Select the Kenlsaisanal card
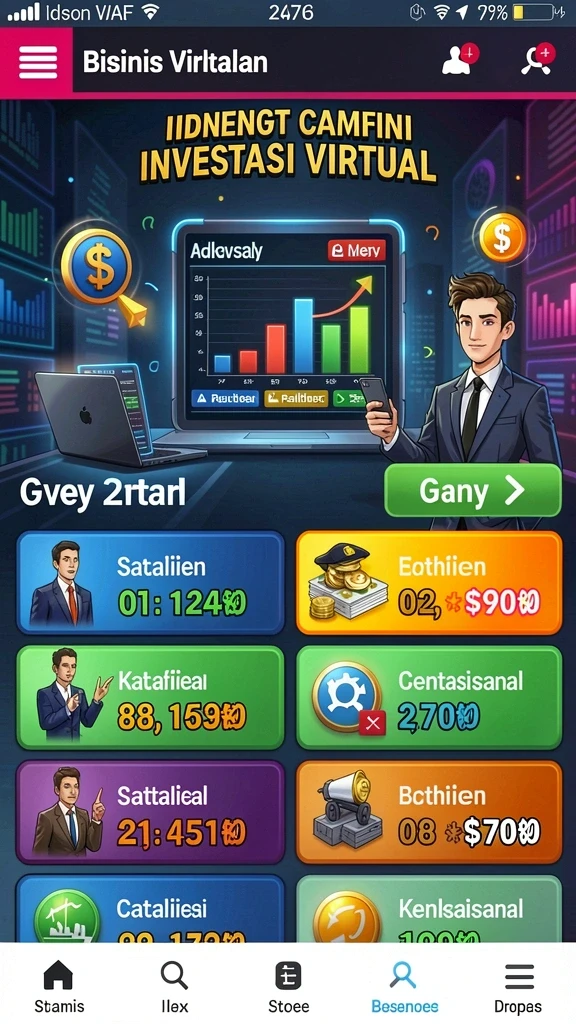 coord(429,909)
